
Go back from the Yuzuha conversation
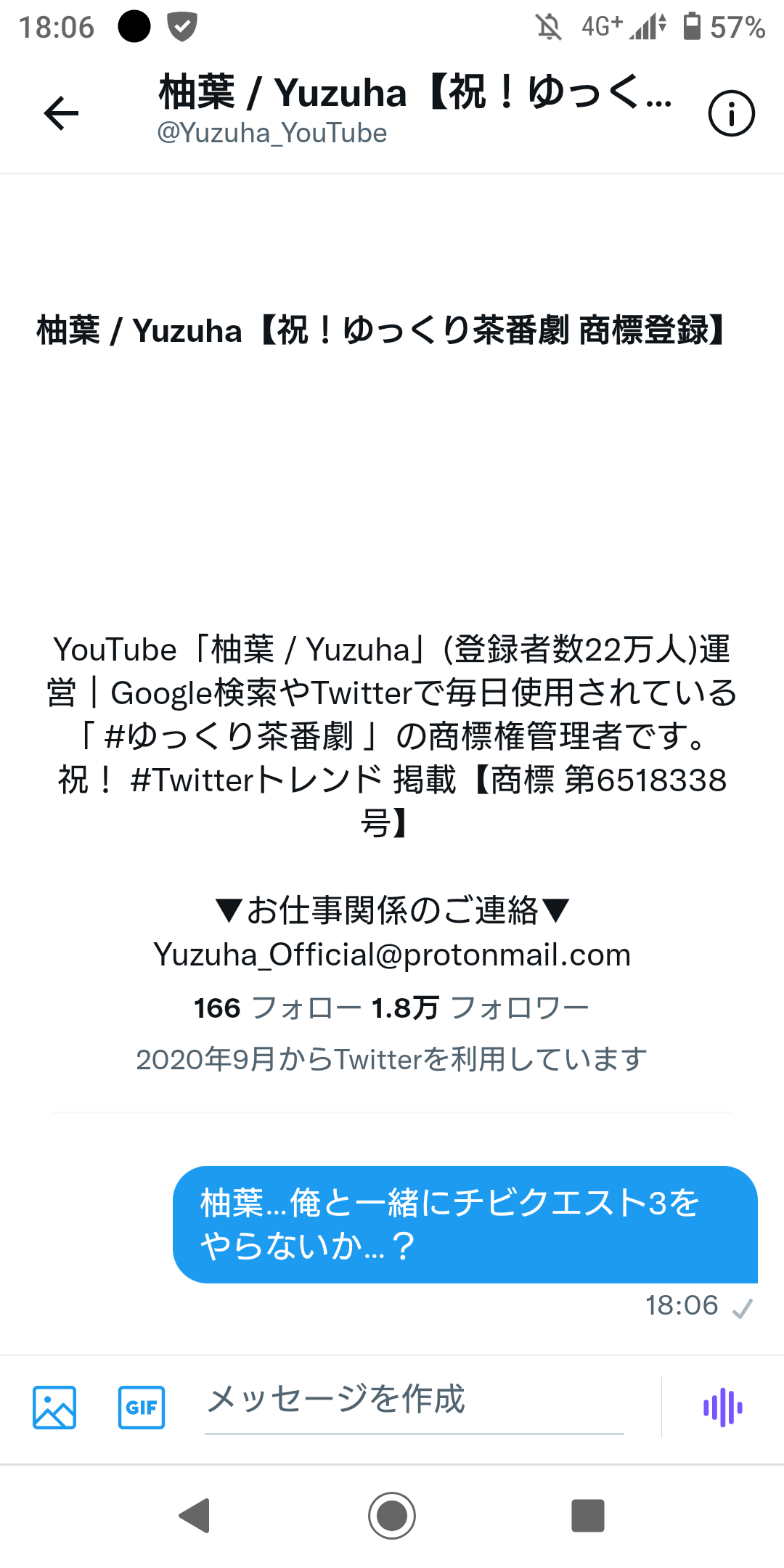click(62, 114)
